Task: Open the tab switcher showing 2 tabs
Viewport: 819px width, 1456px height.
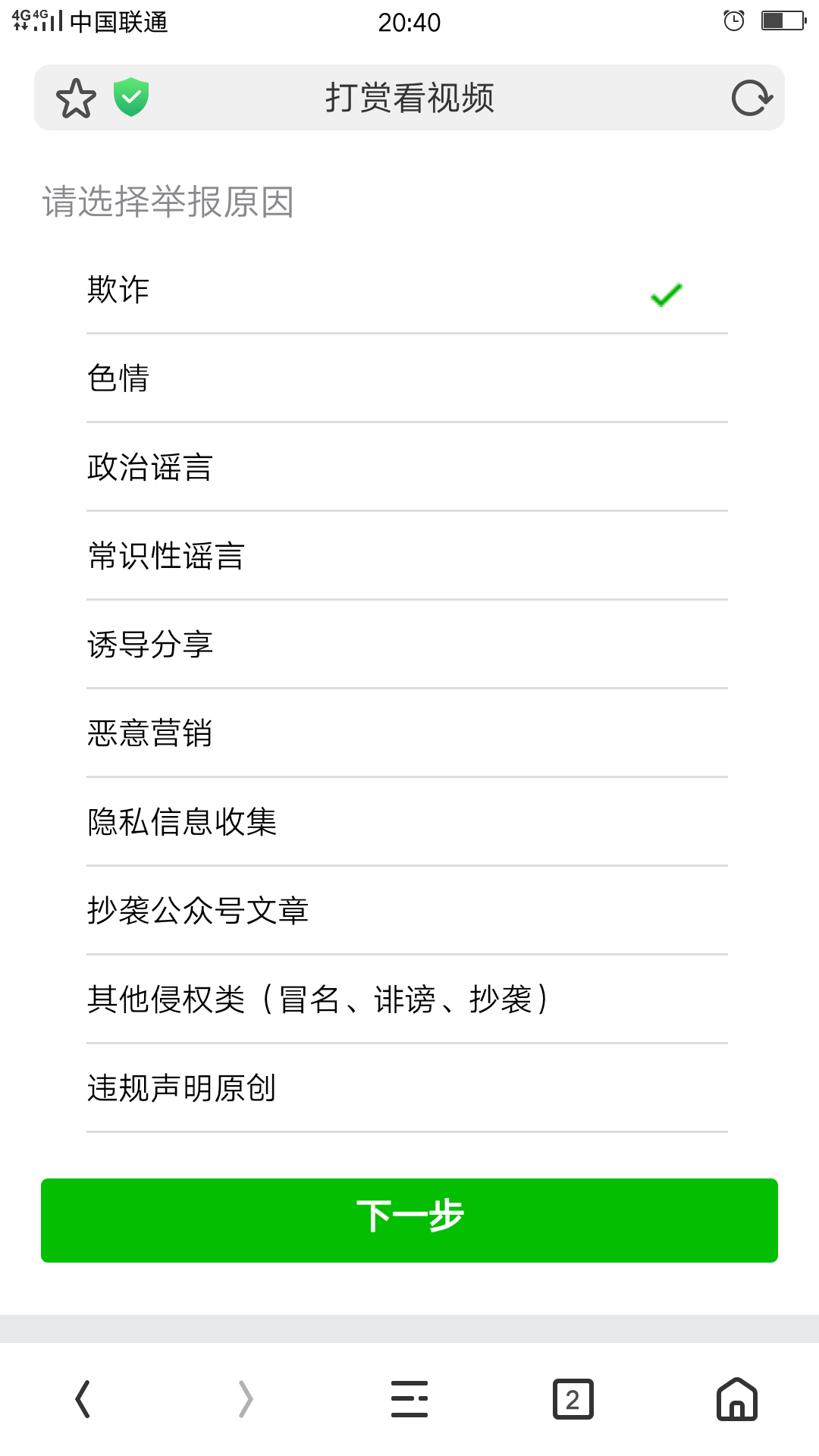Action: click(573, 1399)
